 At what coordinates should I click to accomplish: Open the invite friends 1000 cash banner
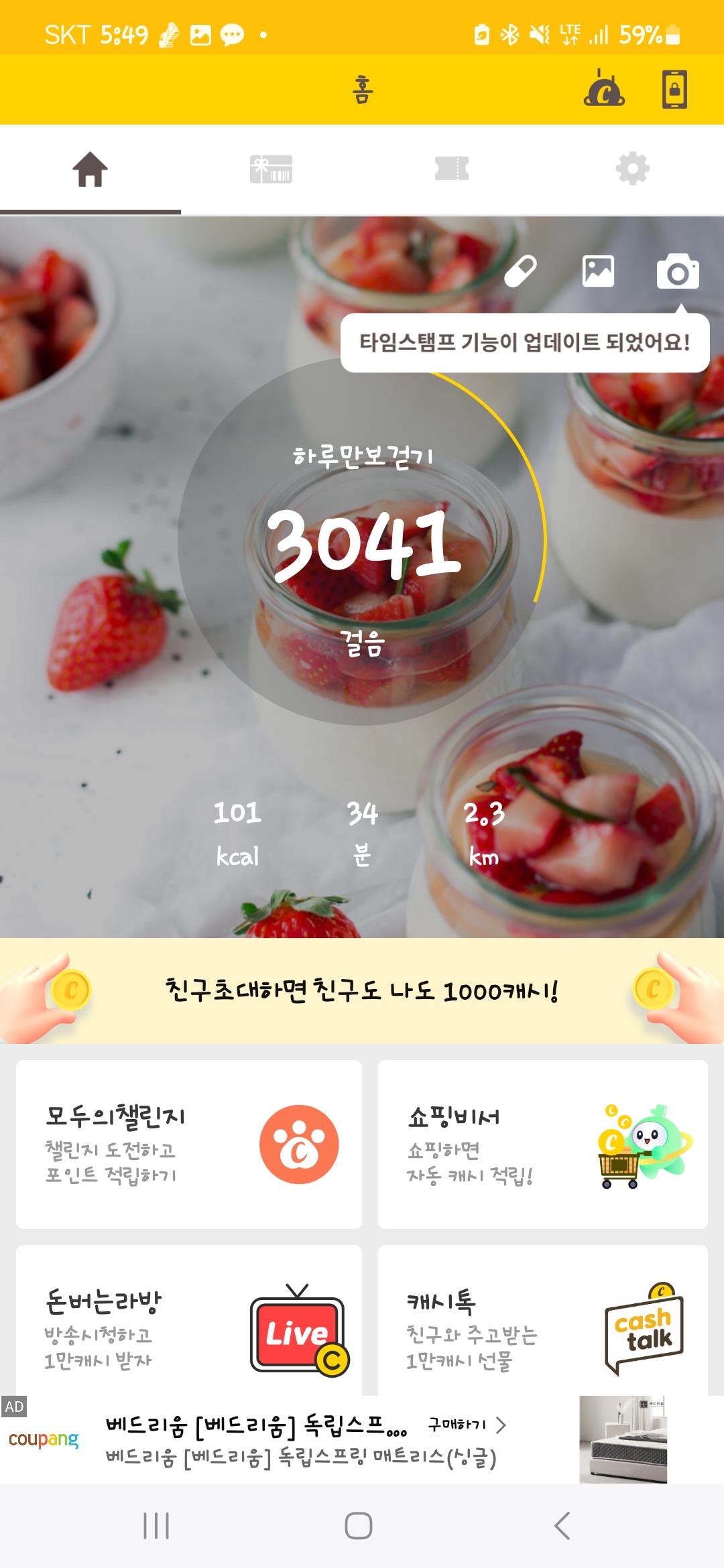pos(362,990)
